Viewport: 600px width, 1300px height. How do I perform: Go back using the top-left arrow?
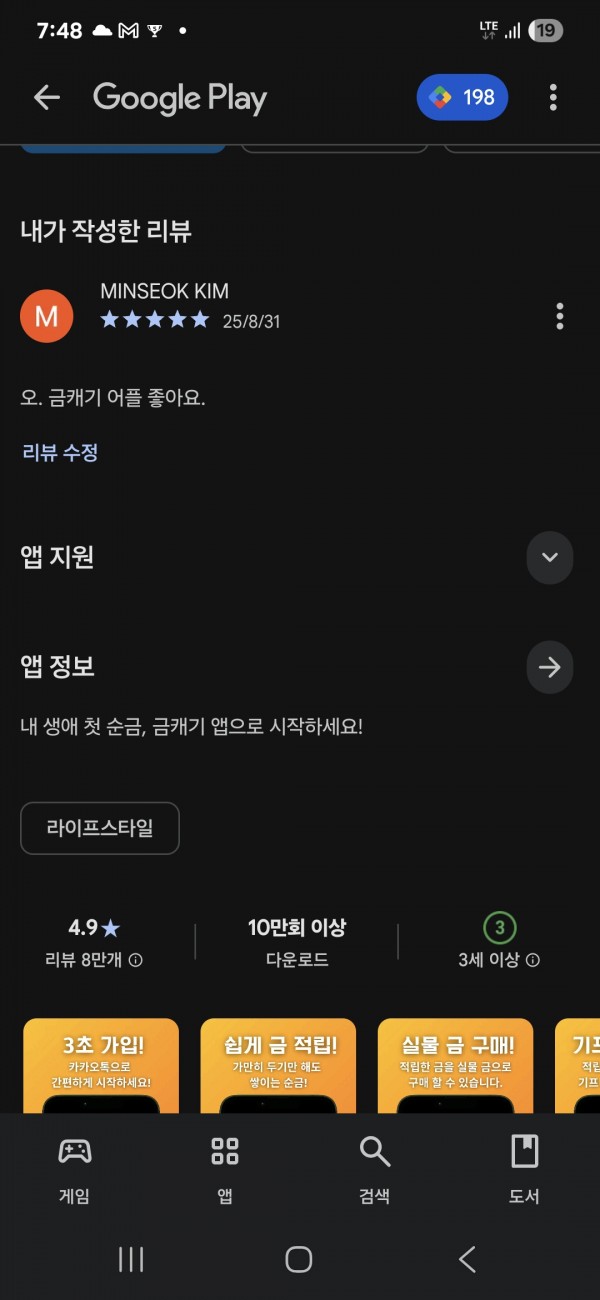[x=47, y=97]
